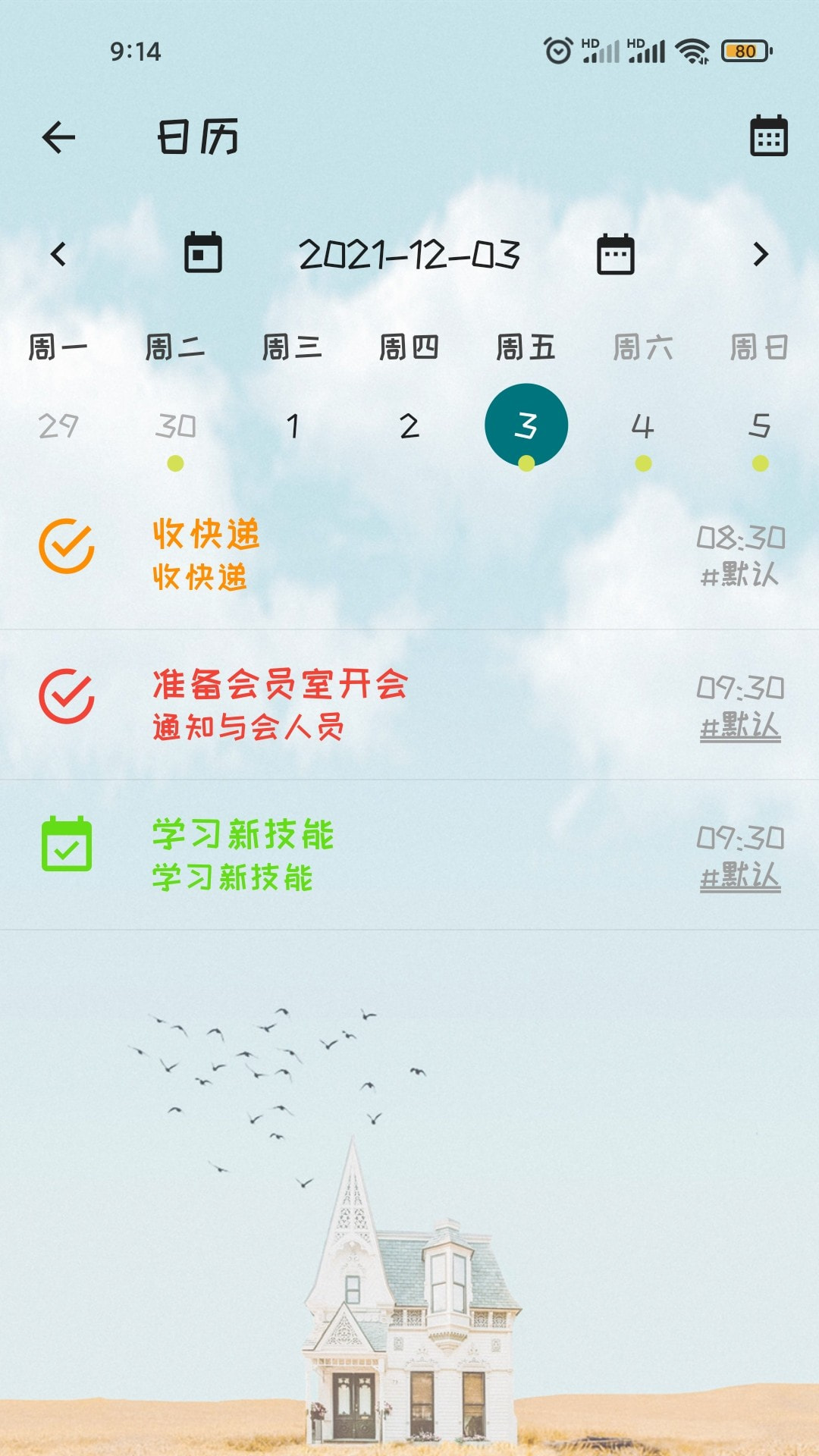Go to the previous week with the left chevron

coord(59,255)
